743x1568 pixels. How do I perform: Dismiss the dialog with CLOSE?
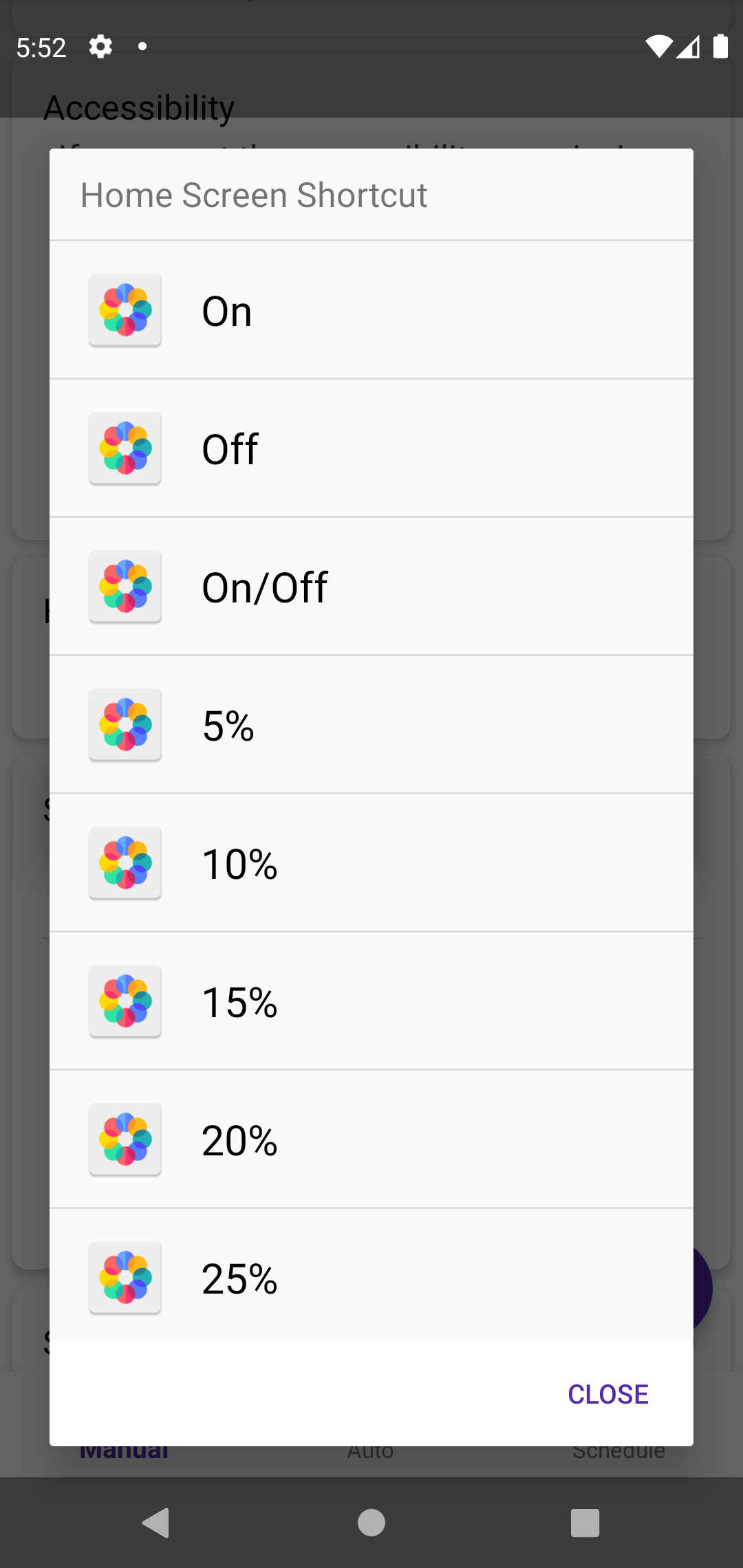pyautogui.click(x=607, y=1393)
